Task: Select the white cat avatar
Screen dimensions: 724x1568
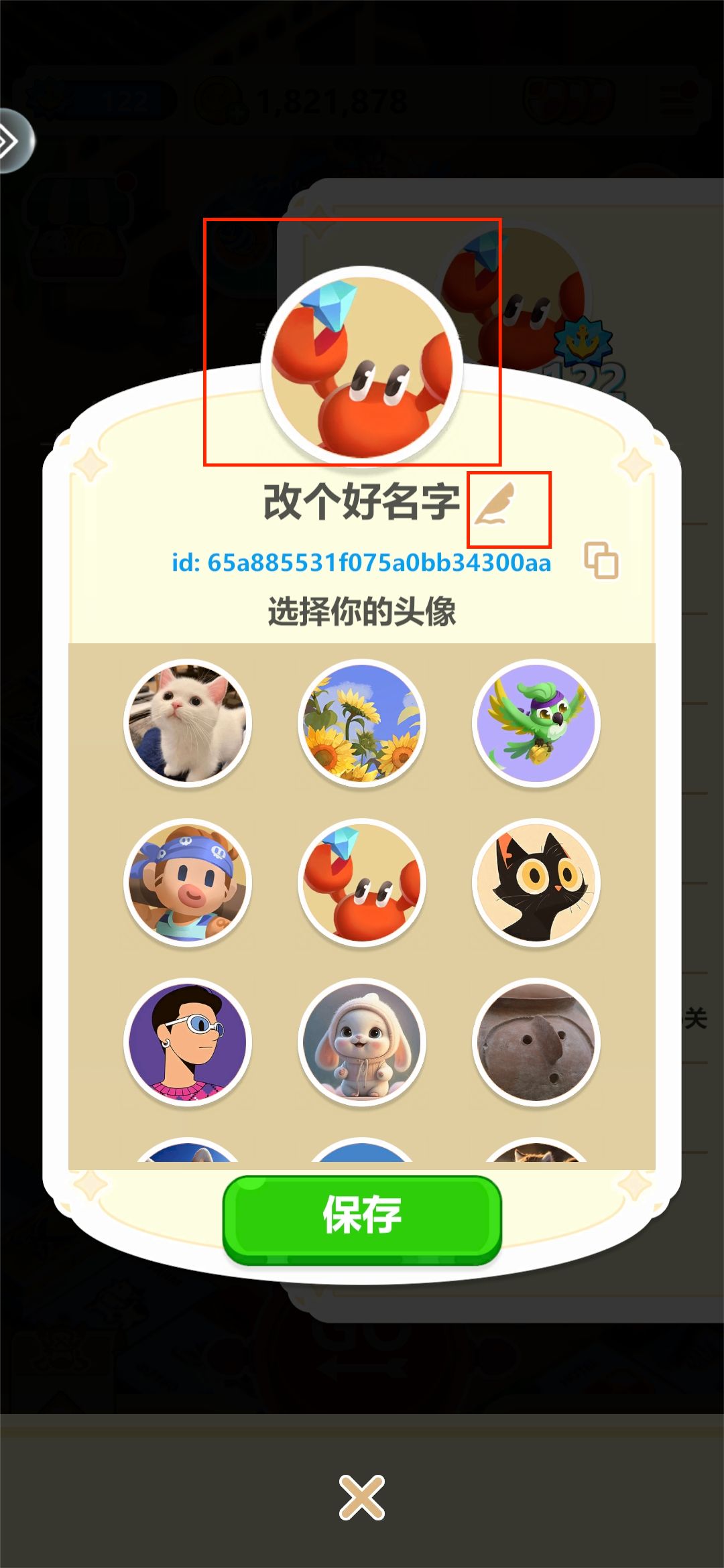Action: tap(190, 720)
